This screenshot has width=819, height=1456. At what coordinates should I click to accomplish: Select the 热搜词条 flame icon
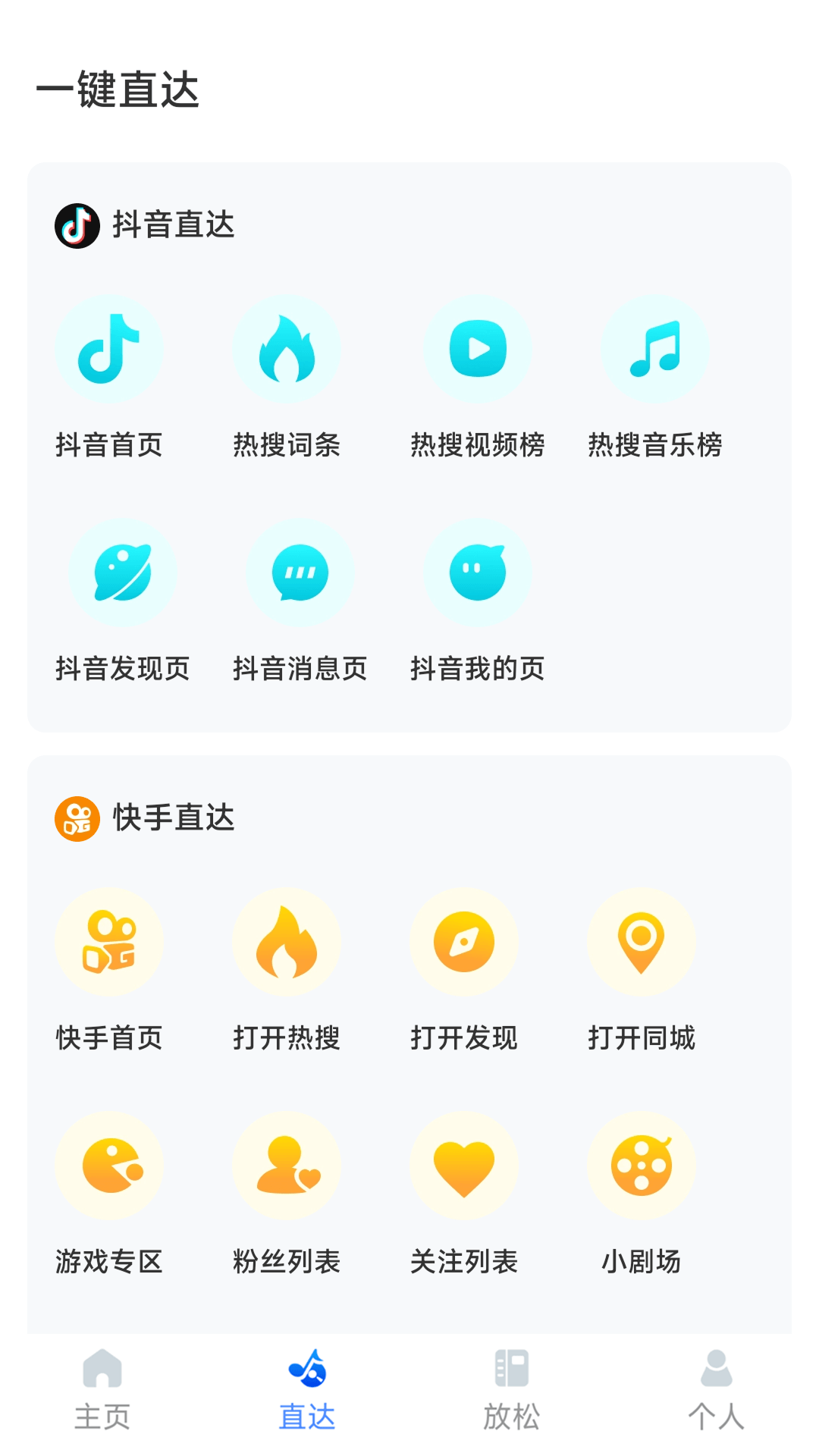point(287,349)
